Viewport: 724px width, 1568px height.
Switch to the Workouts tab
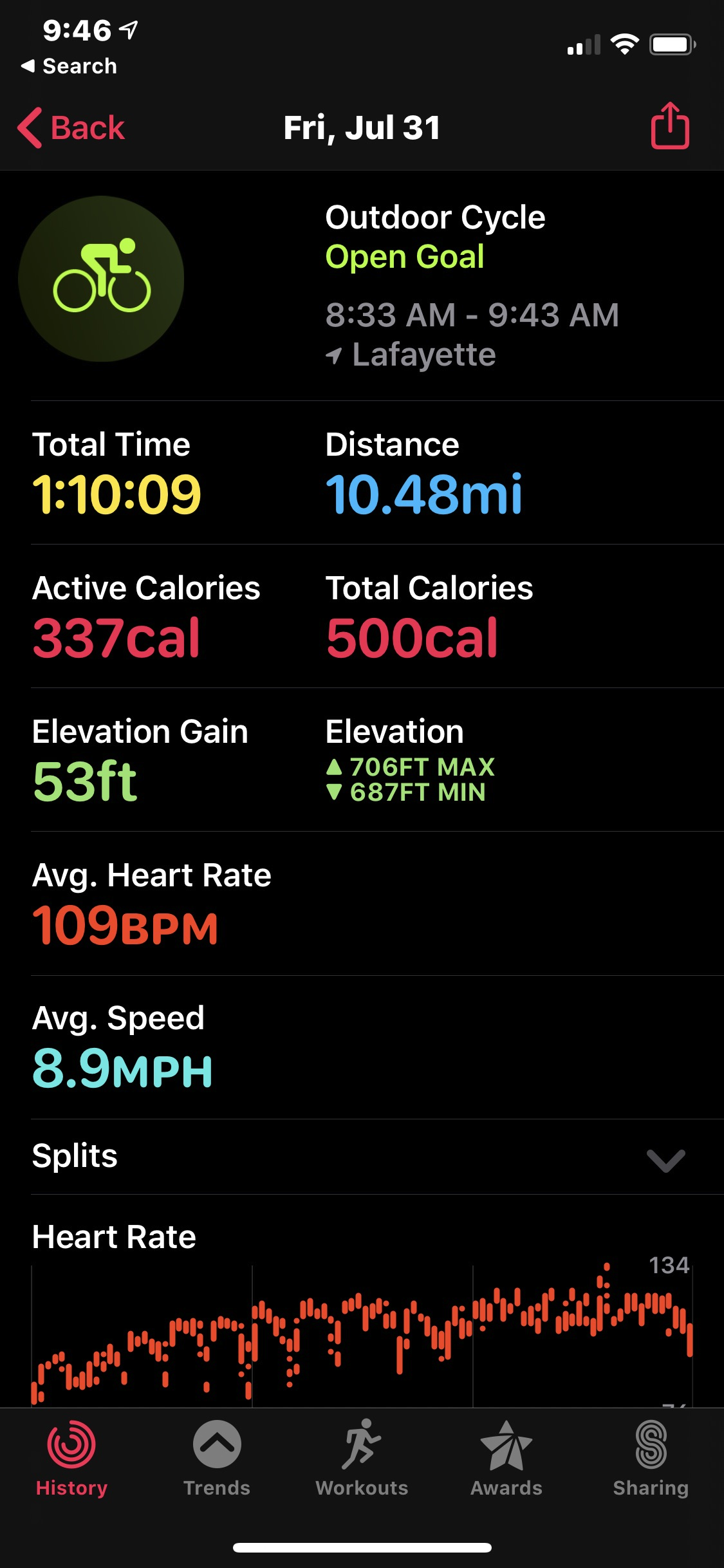click(362, 1459)
